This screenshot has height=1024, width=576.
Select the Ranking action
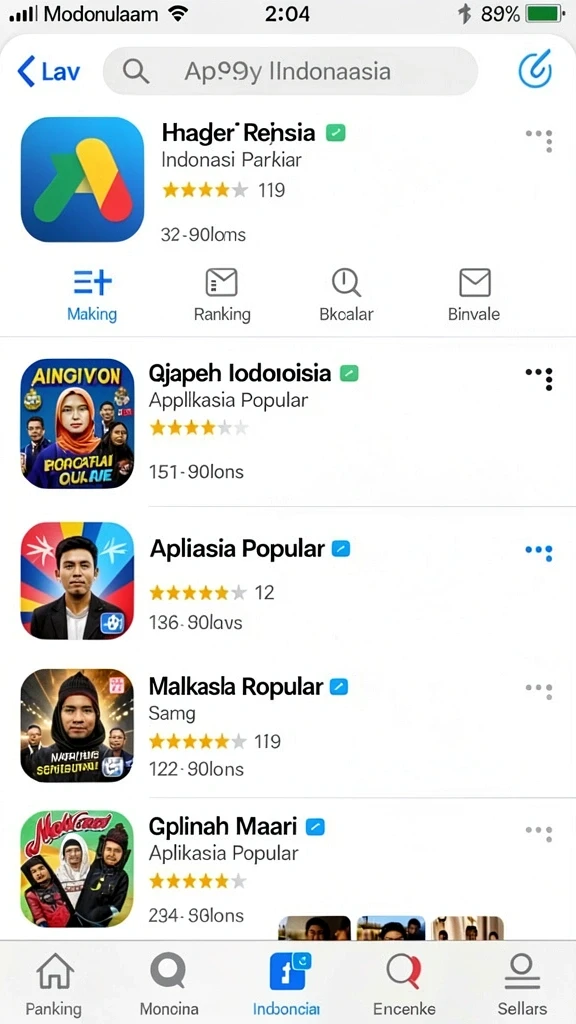click(x=222, y=295)
